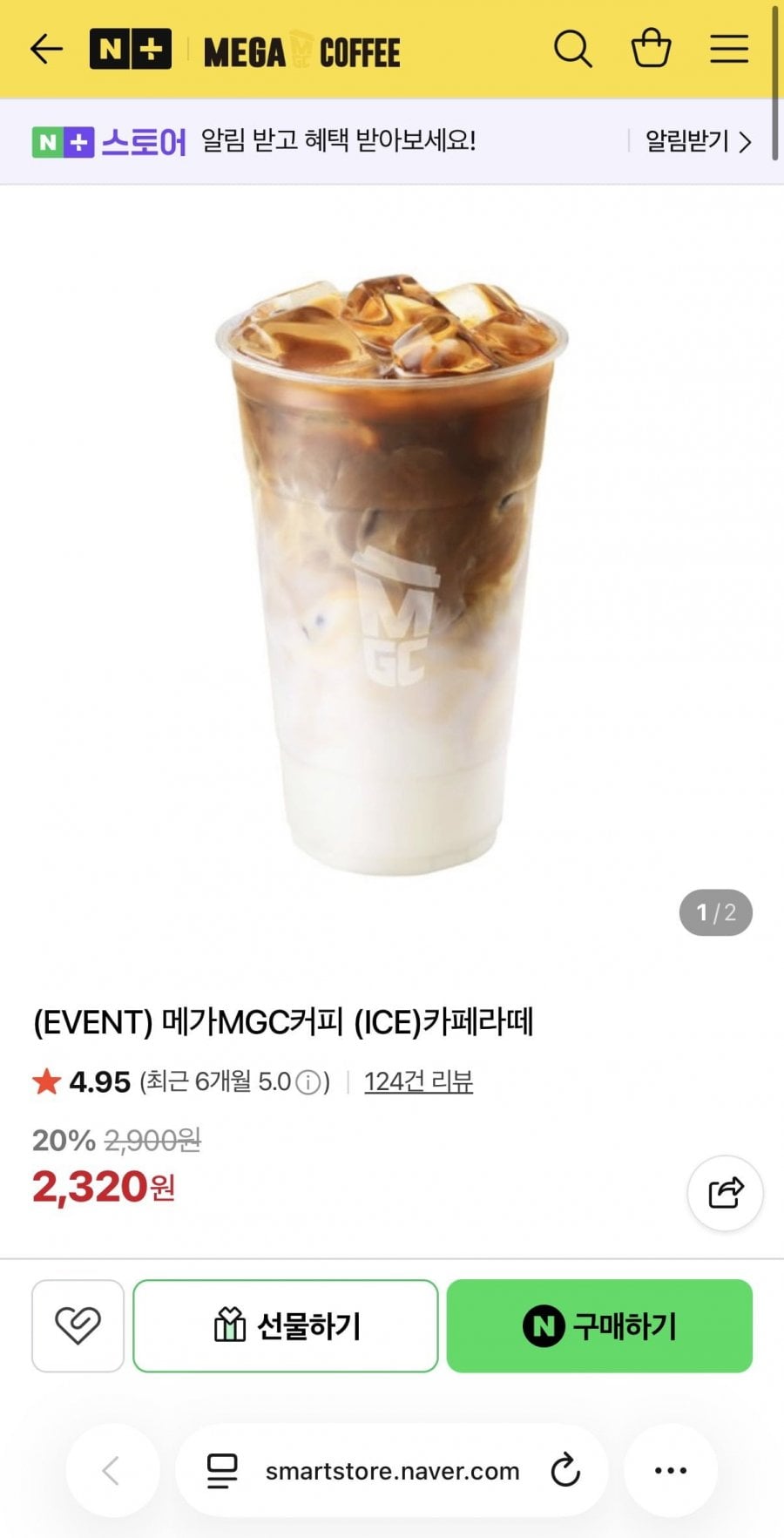Go back using the header arrow
784x1538 pixels.
click(46, 50)
